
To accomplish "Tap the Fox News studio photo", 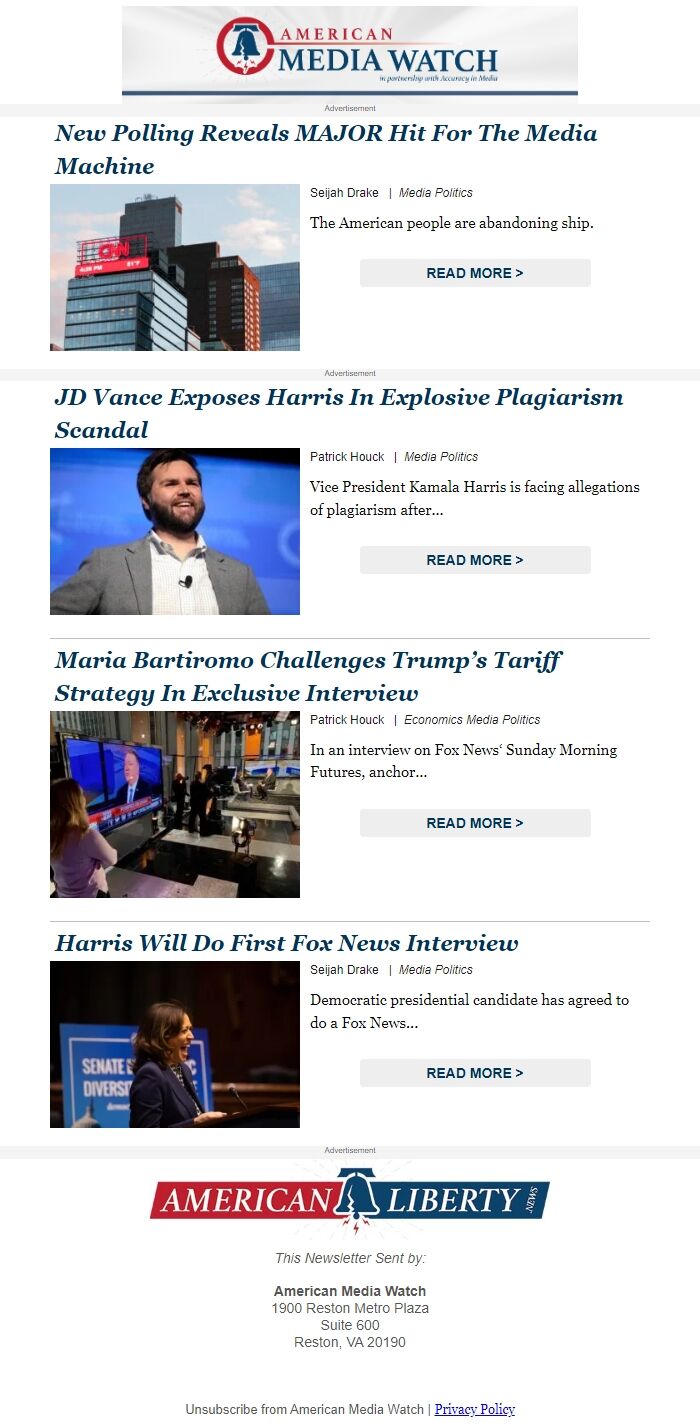I will tap(175, 804).
